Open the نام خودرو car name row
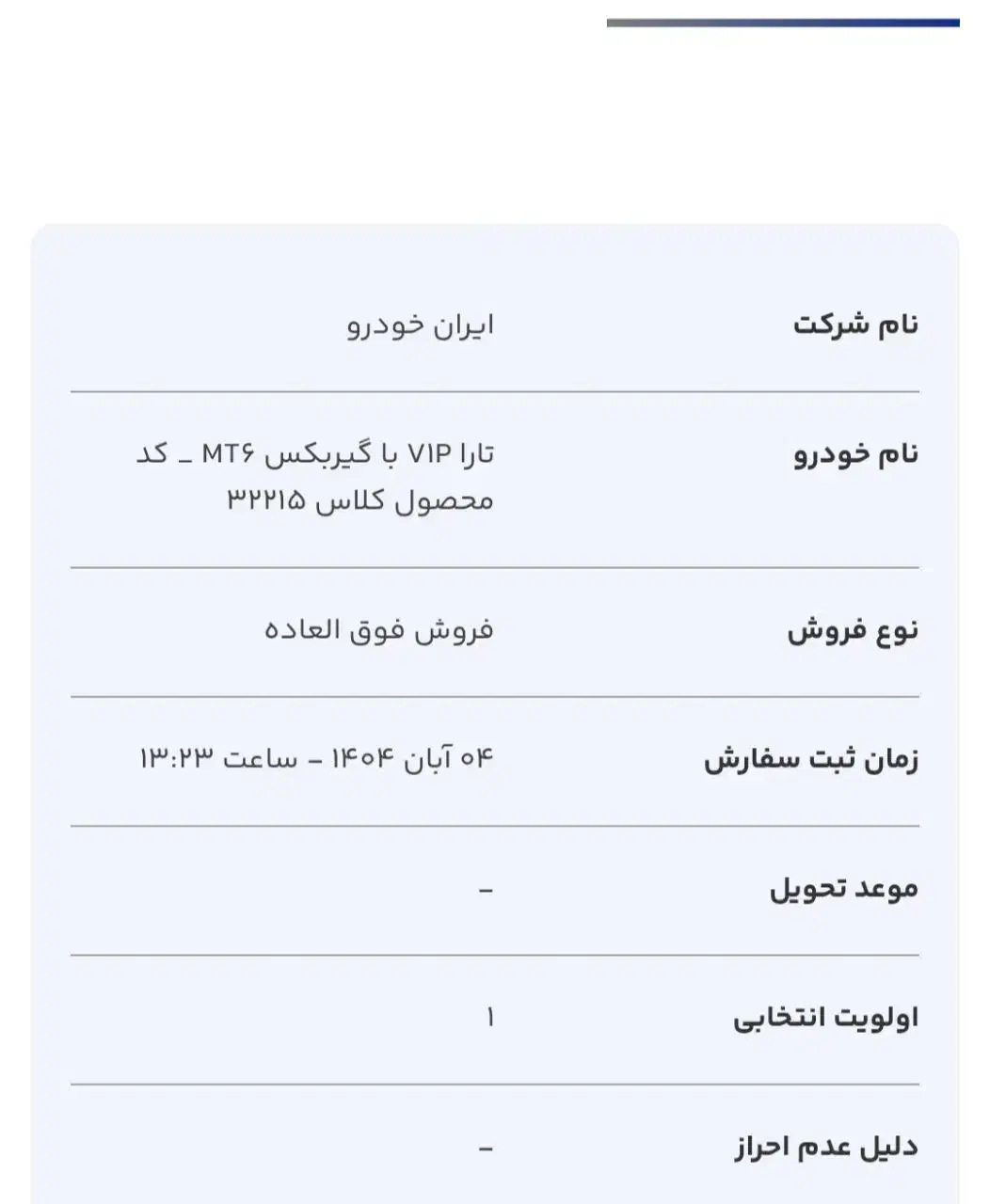 coord(858,451)
